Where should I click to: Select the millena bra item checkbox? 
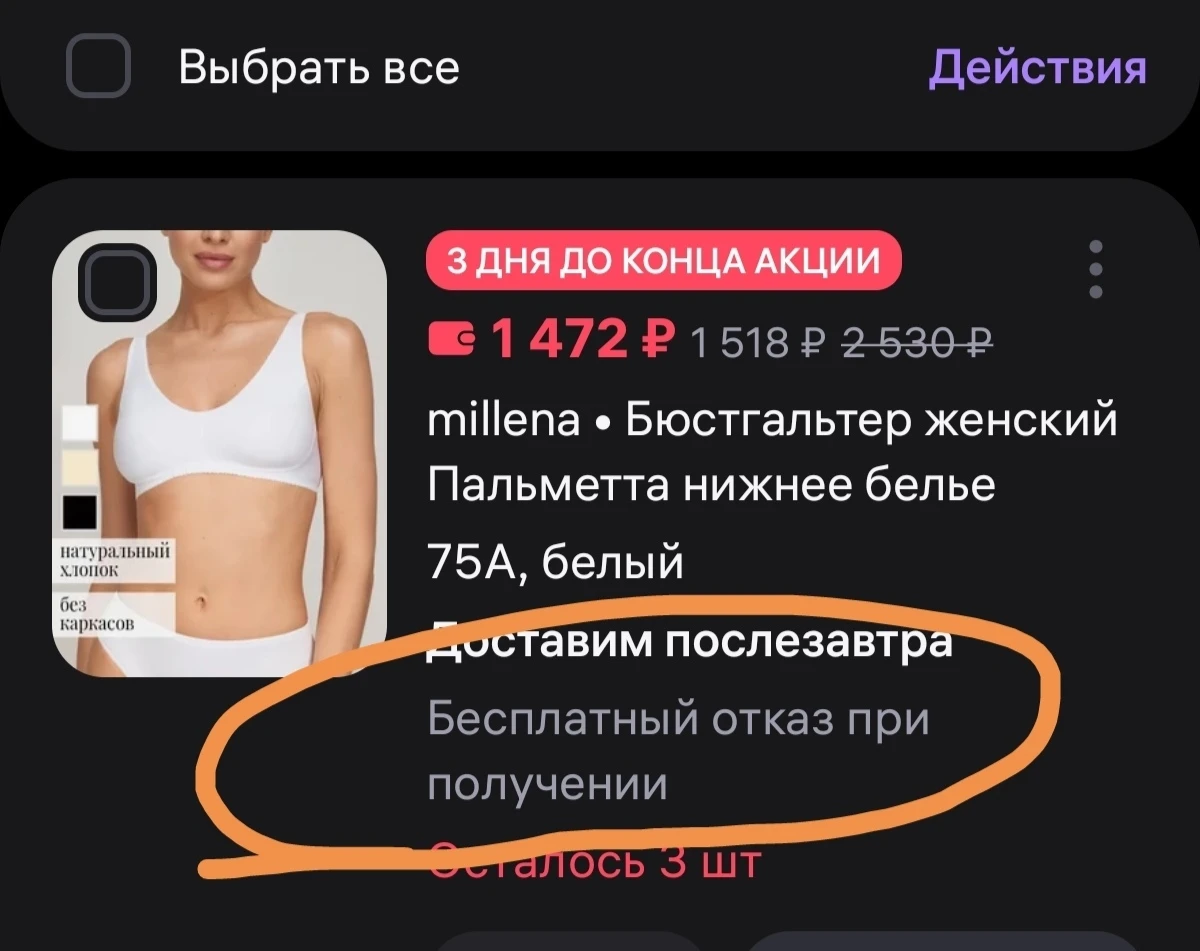pos(118,283)
